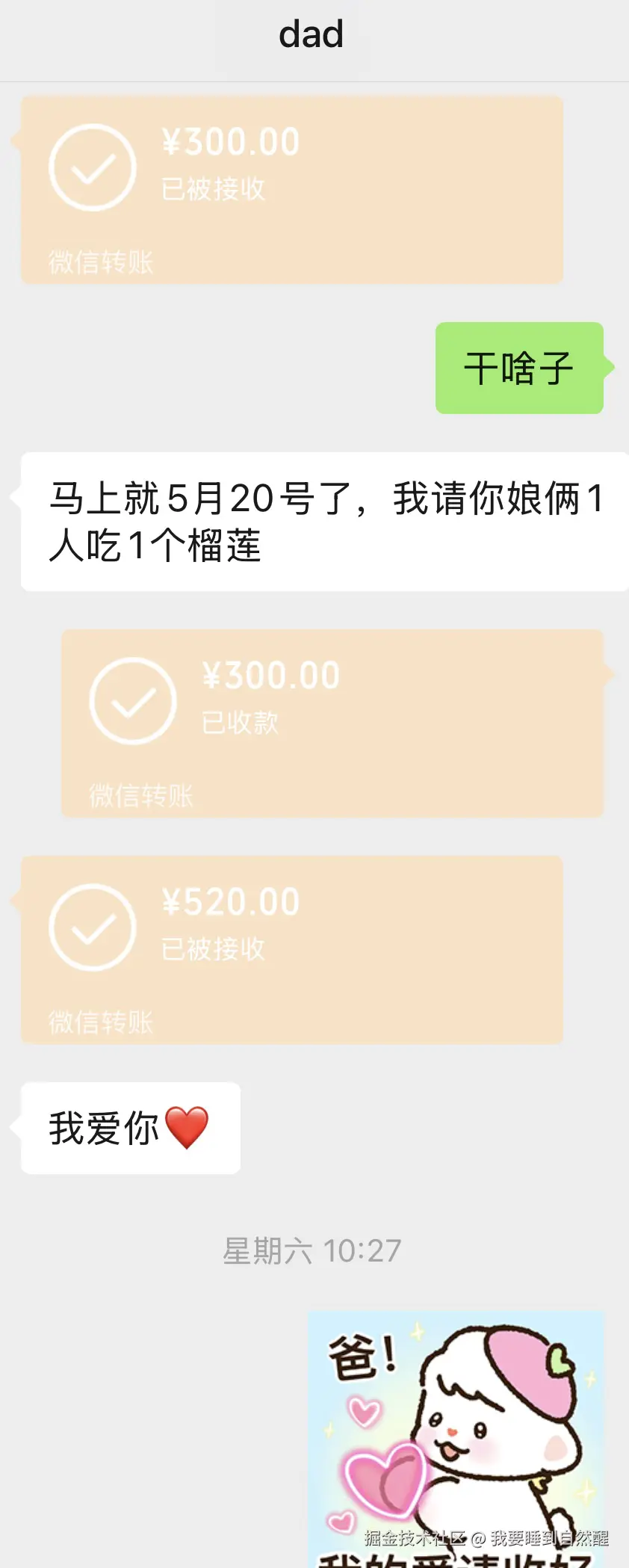
Task: Tap the 已收款 status on the middle transfer
Action: pyautogui.click(x=238, y=722)
